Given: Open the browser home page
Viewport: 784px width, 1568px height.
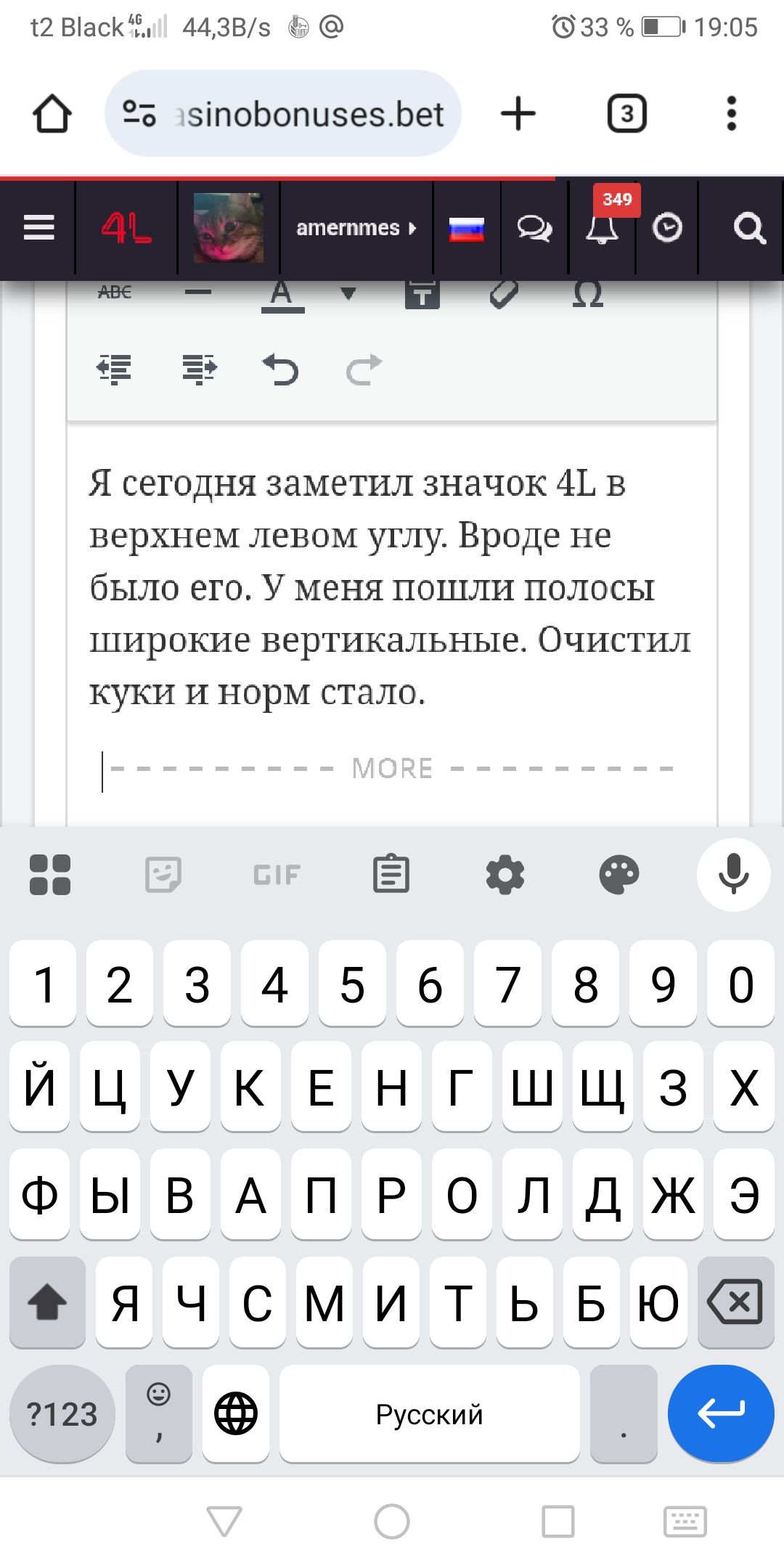Looking at the screenshot, I should coord(52,115).
